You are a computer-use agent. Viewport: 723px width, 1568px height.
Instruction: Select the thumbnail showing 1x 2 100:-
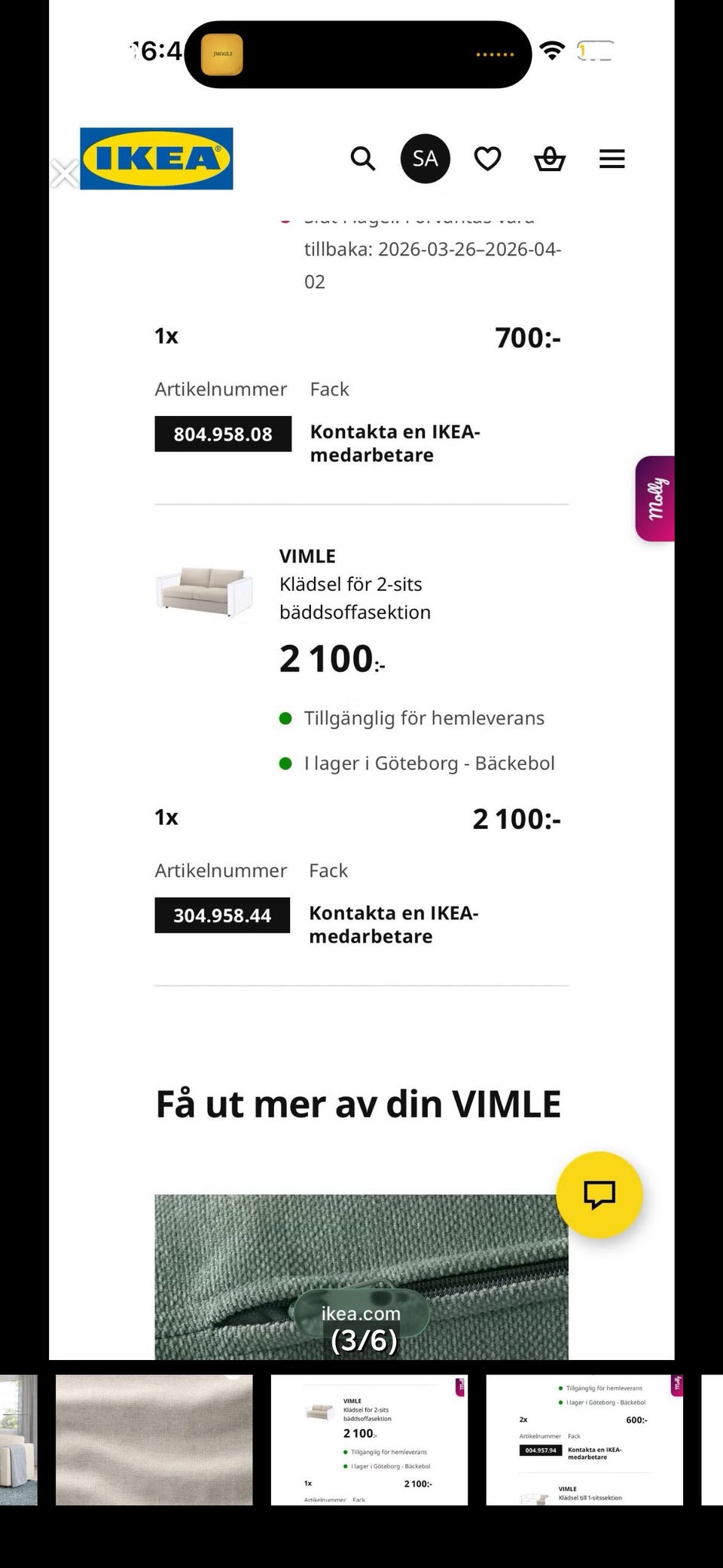(369, 1439)
